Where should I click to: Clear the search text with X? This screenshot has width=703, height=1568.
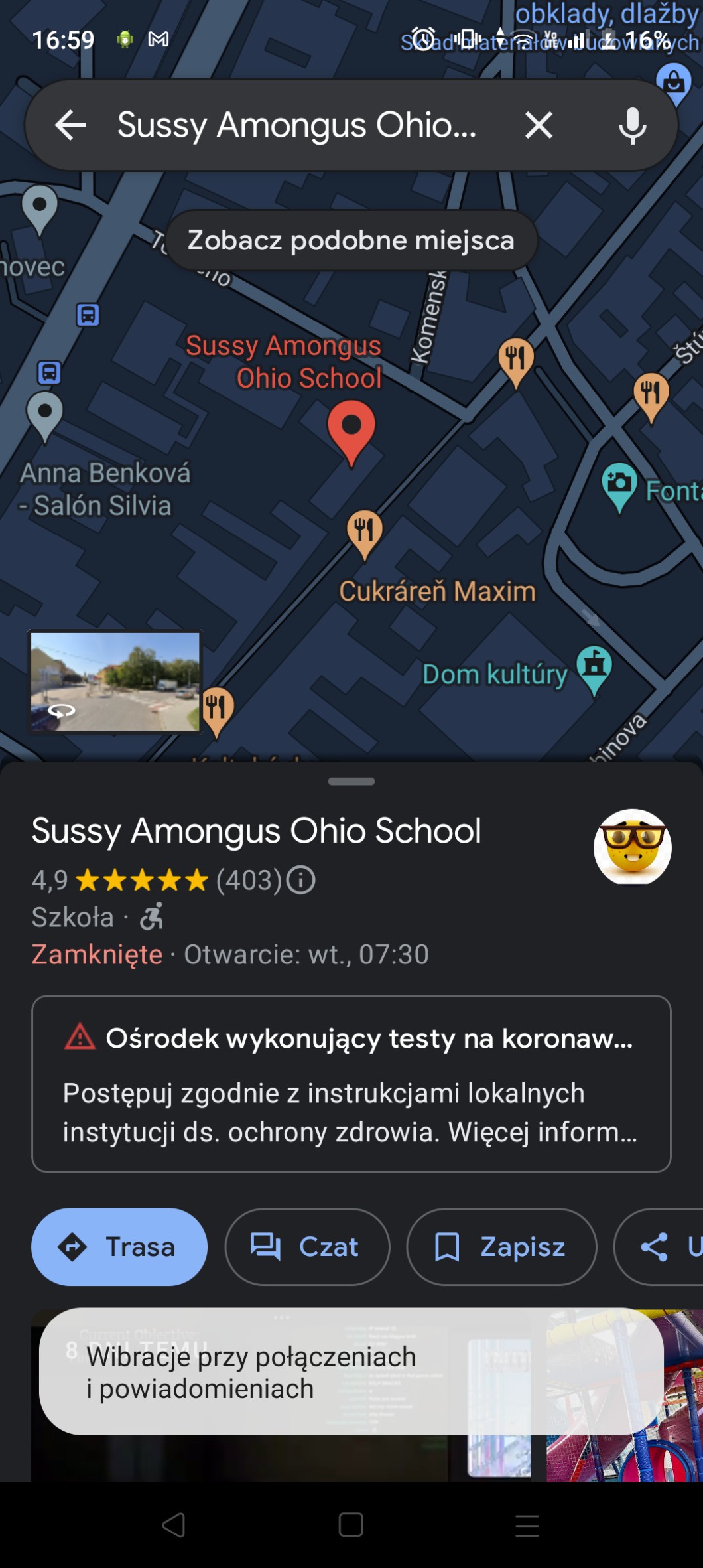pos(539,125)
